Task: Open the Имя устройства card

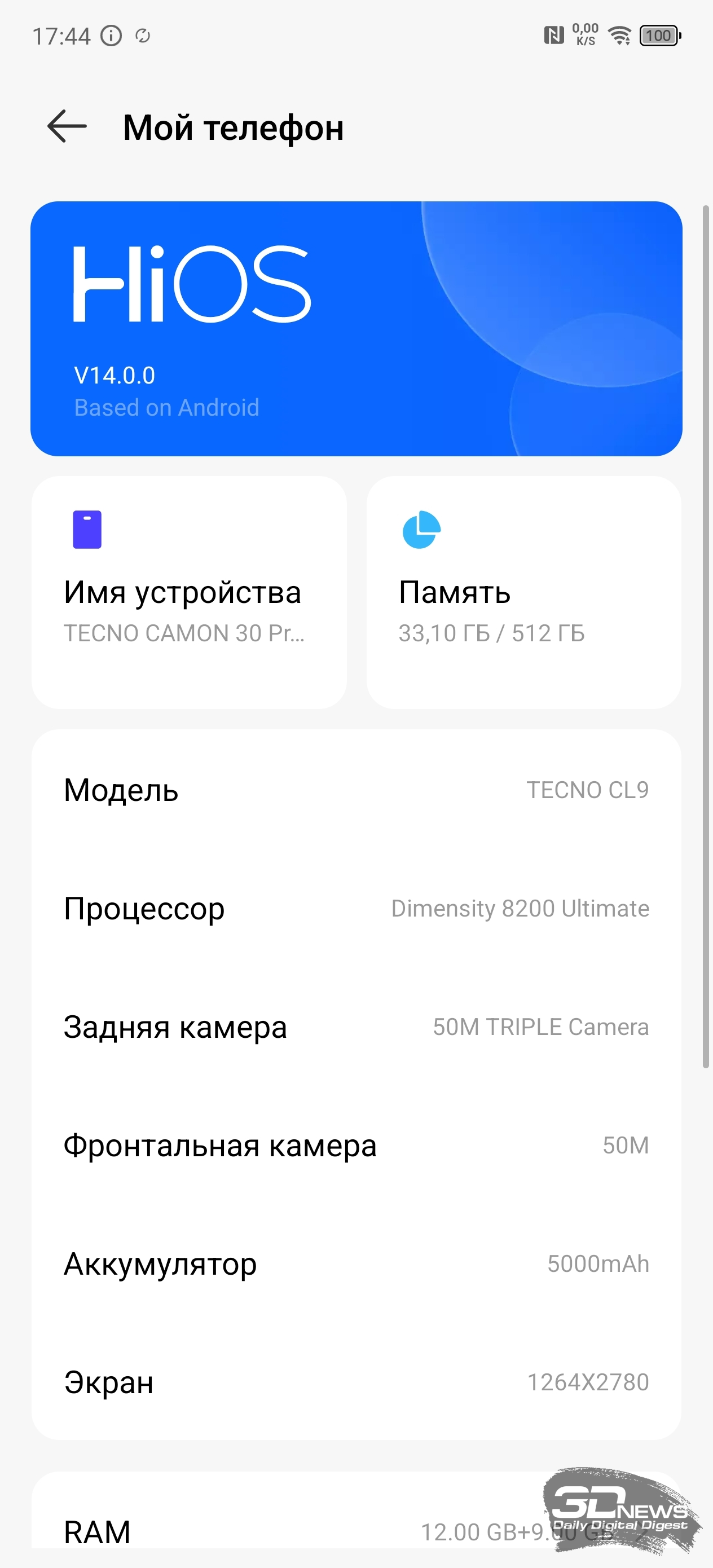Action: [x=189, y=592]
